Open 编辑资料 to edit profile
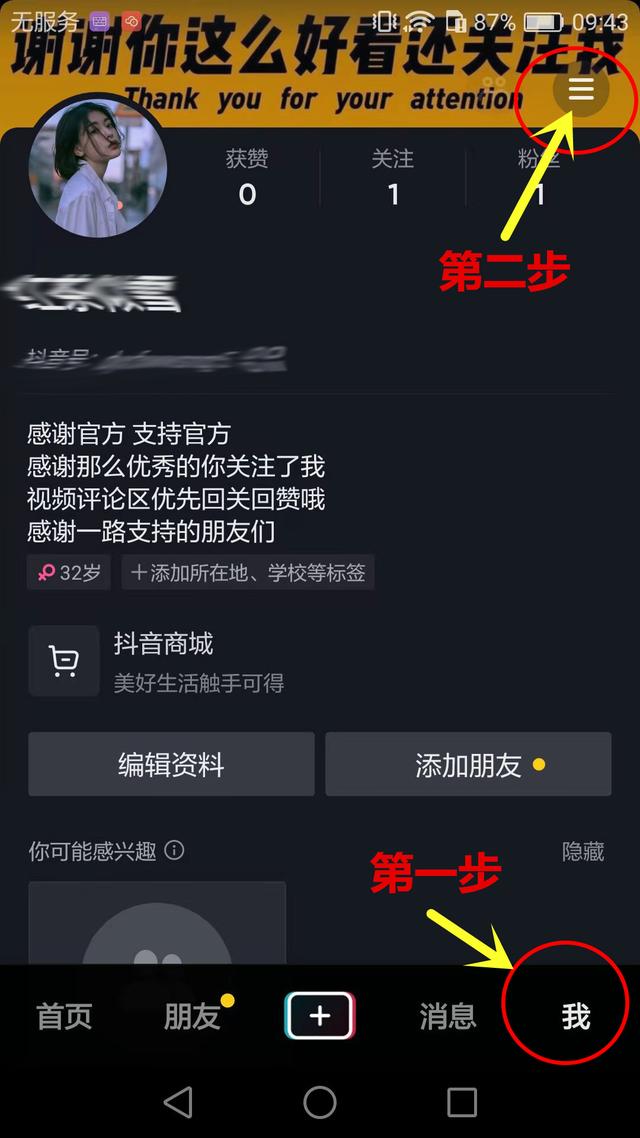Viewport: 640px width, 1138px height. point(171,765)
